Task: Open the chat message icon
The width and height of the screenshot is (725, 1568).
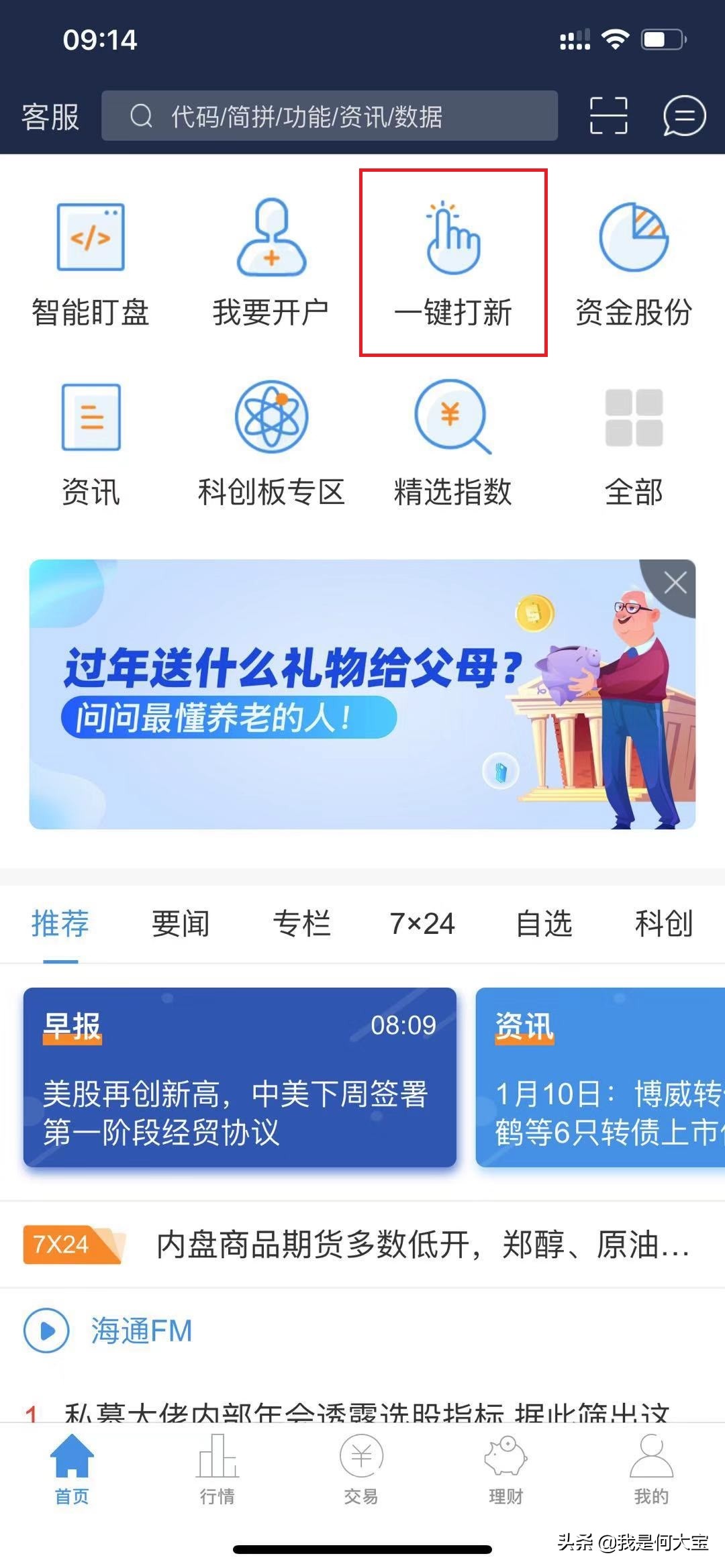Action: tap(683, 115)
